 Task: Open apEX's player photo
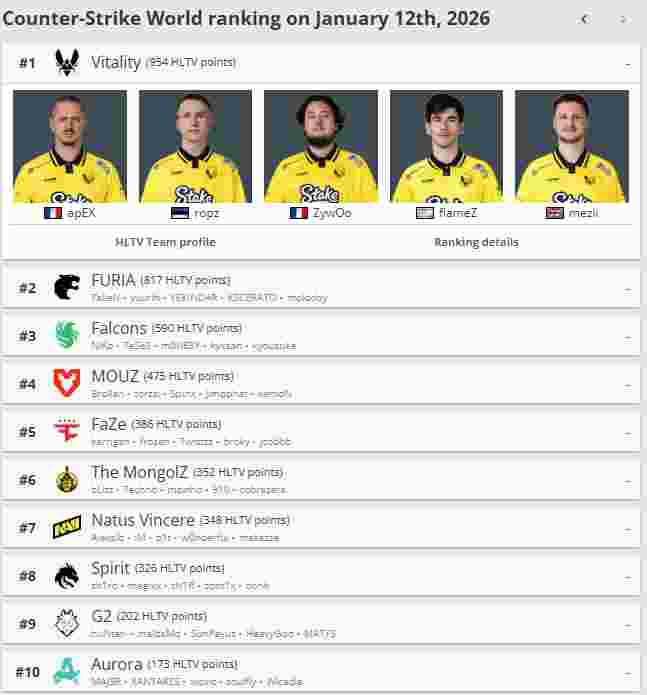pos(70,147)
